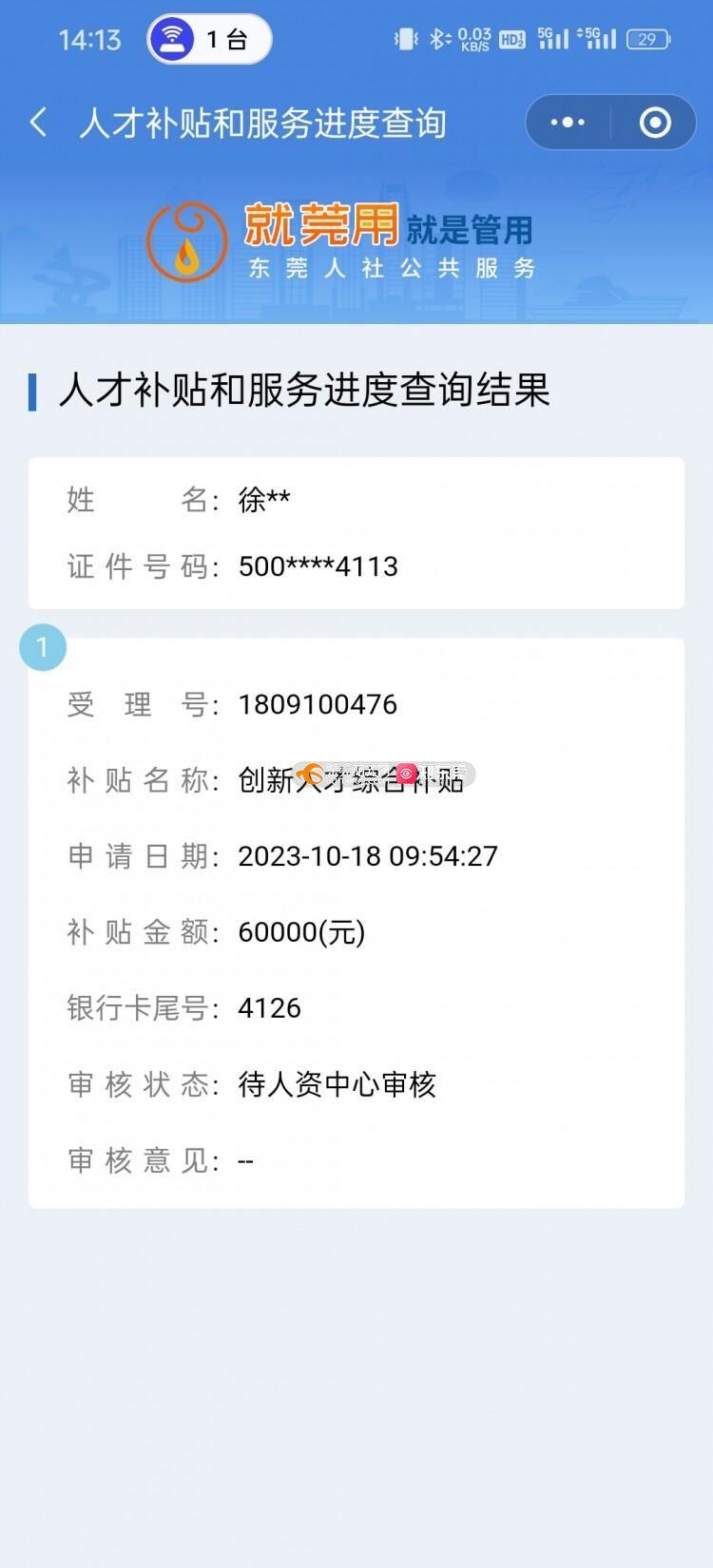Close the mini program with the circle button

tap(655, 123)
